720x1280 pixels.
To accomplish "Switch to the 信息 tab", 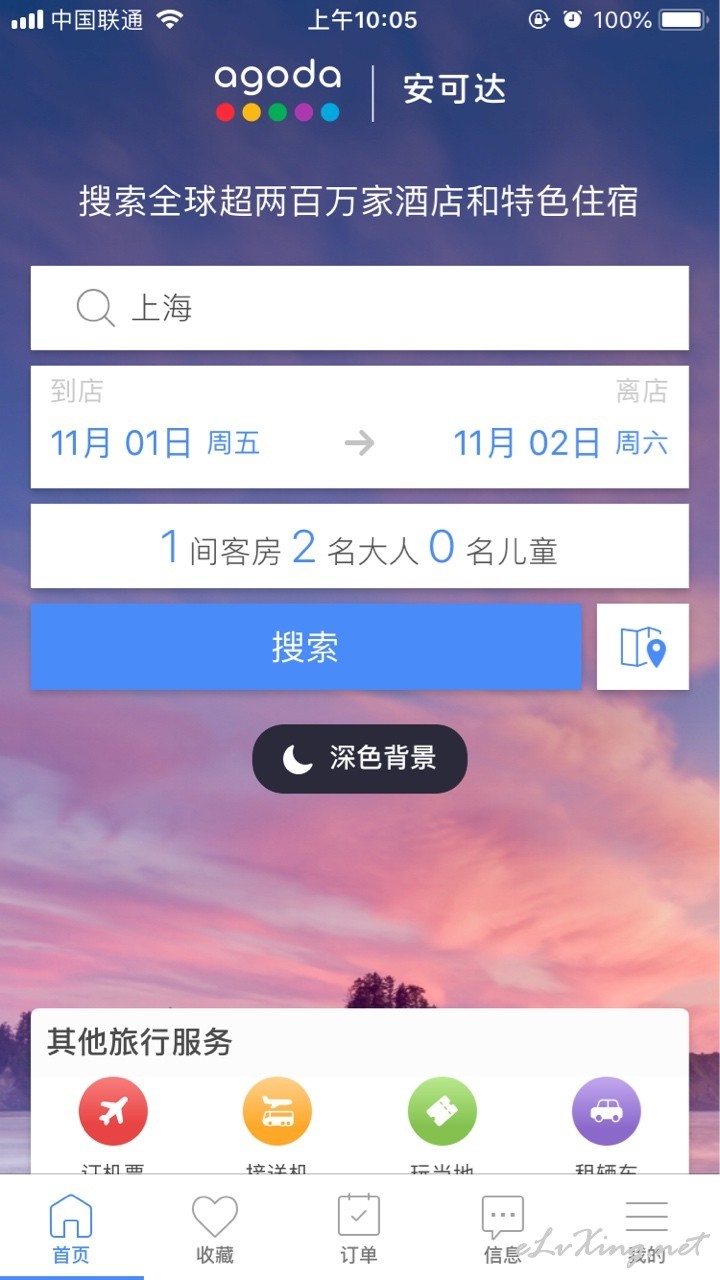I will (503, 1228).
